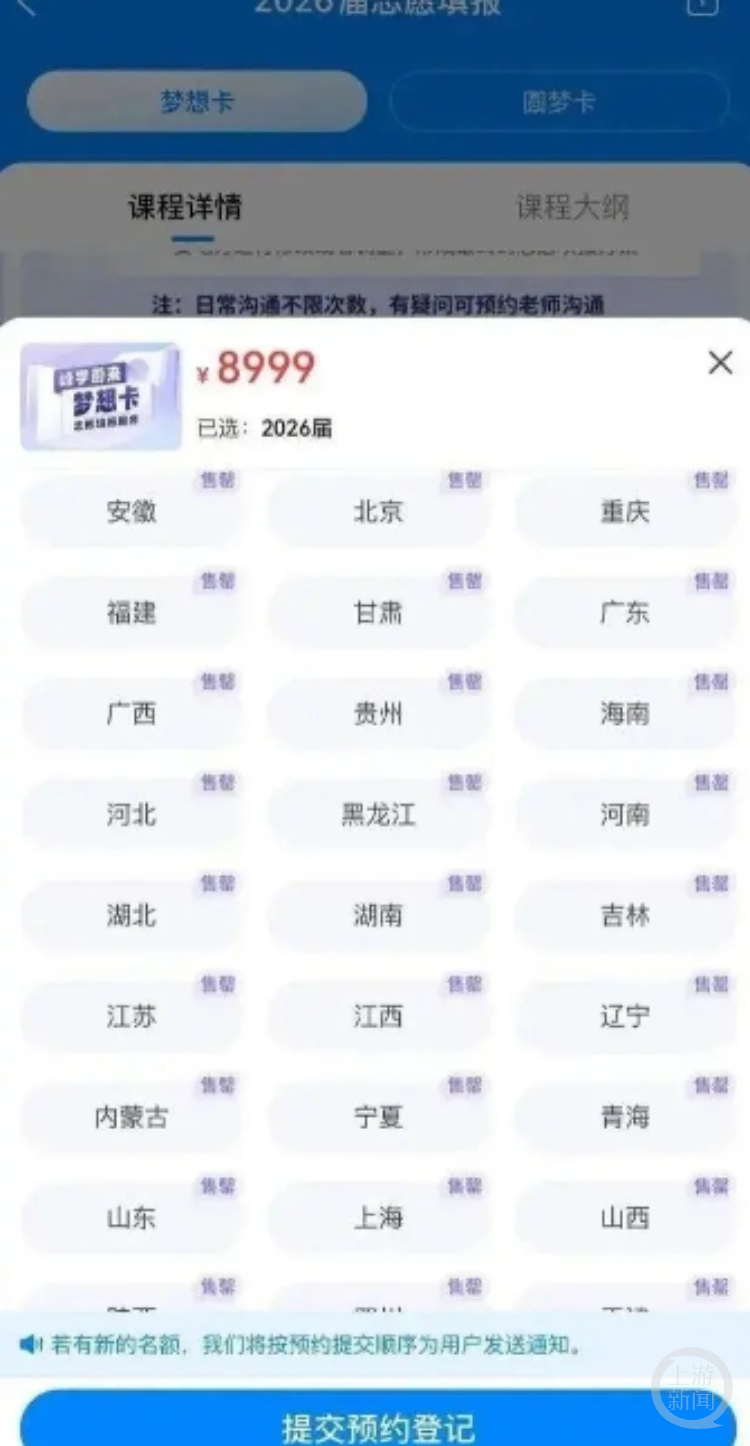The image size is (750, 1446).
Task: Tap the 吉林 chip
Action: coord(625,915)
